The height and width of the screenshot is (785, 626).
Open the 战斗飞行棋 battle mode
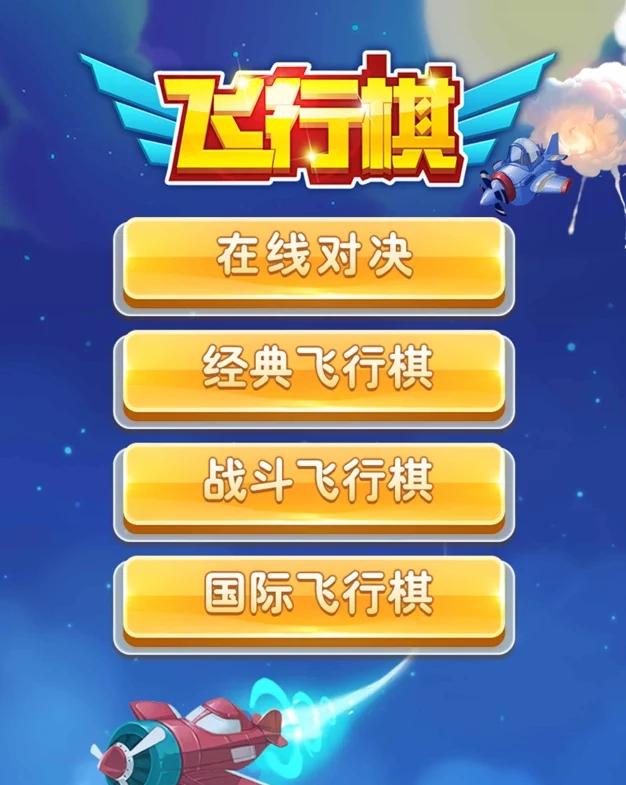click(314, 485)
